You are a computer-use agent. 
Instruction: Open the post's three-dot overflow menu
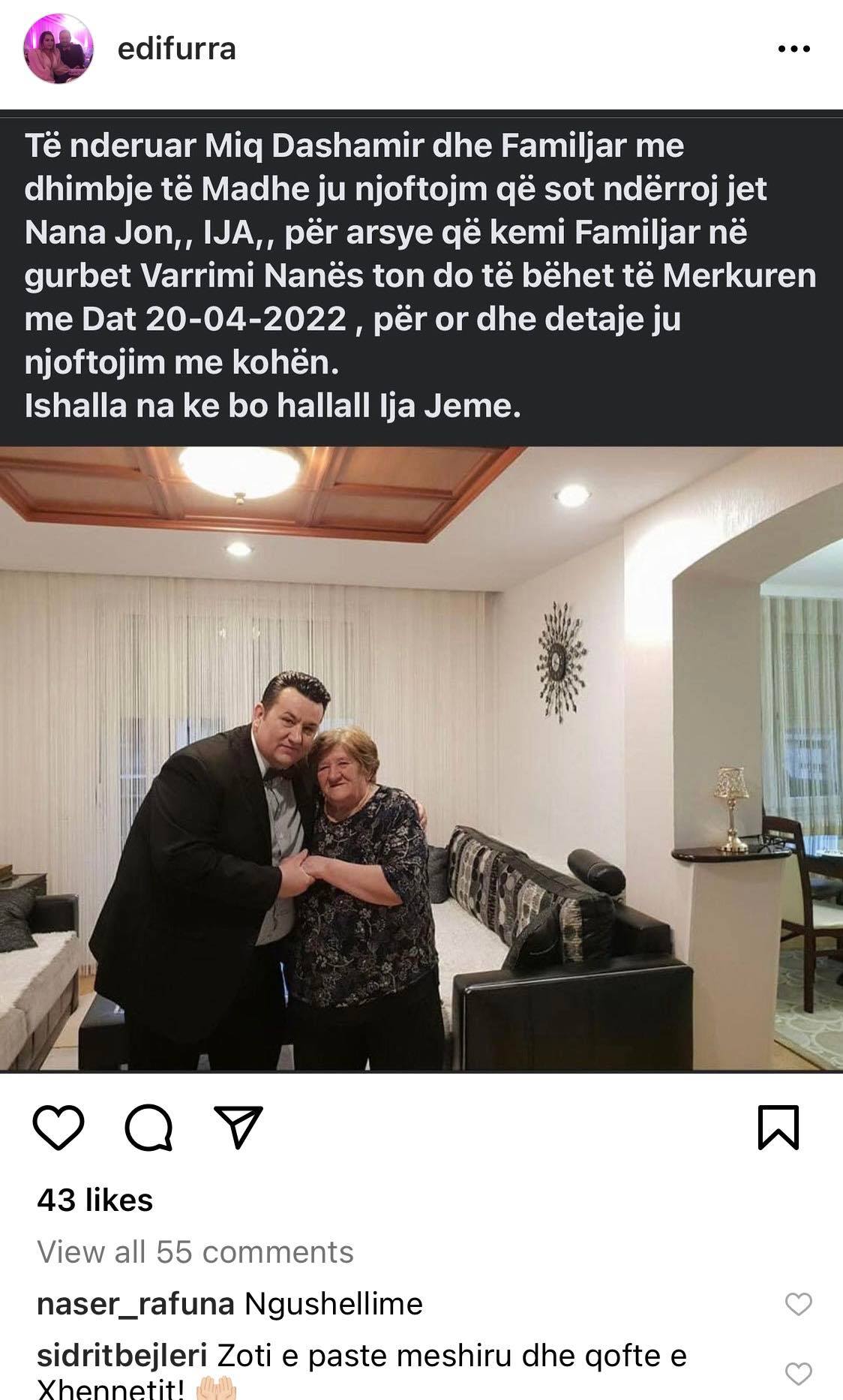point(793,50)
